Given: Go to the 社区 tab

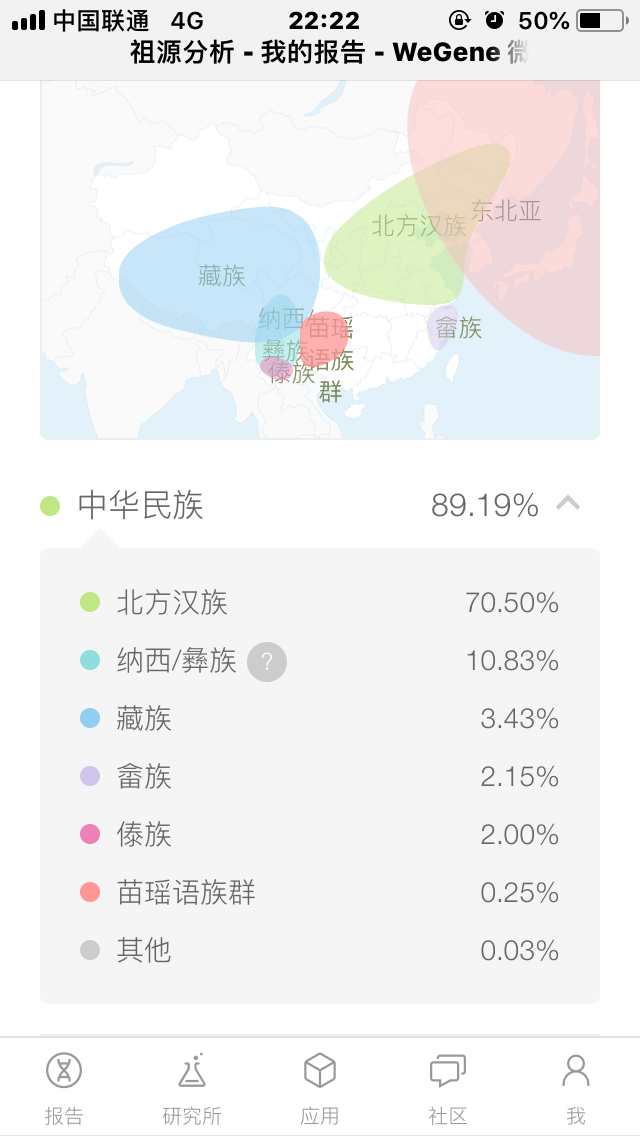Looking at the screenshot, I should click(448, 1088).
